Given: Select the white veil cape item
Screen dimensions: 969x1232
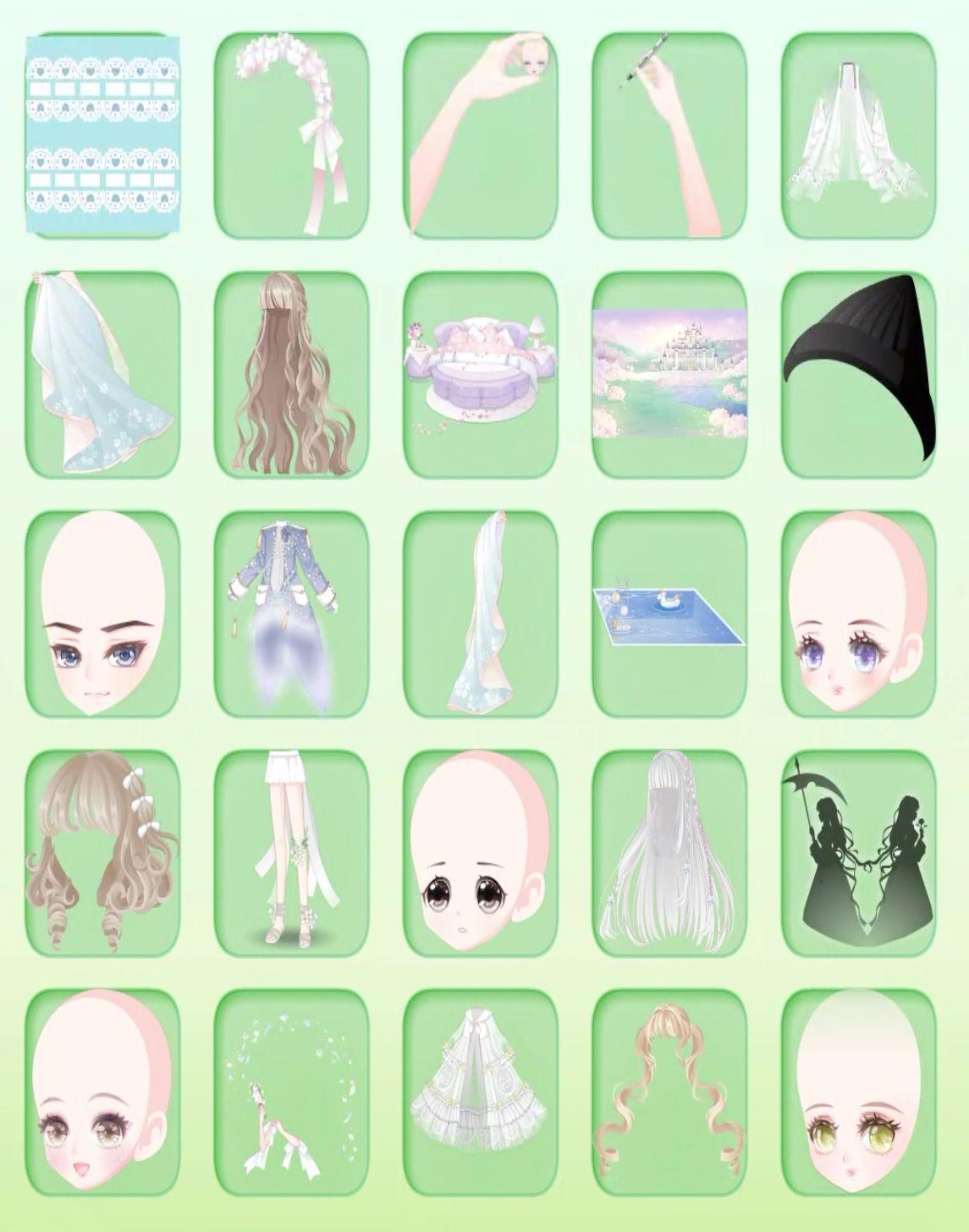Looking at the screenshot, I should (x=859, y=135).
